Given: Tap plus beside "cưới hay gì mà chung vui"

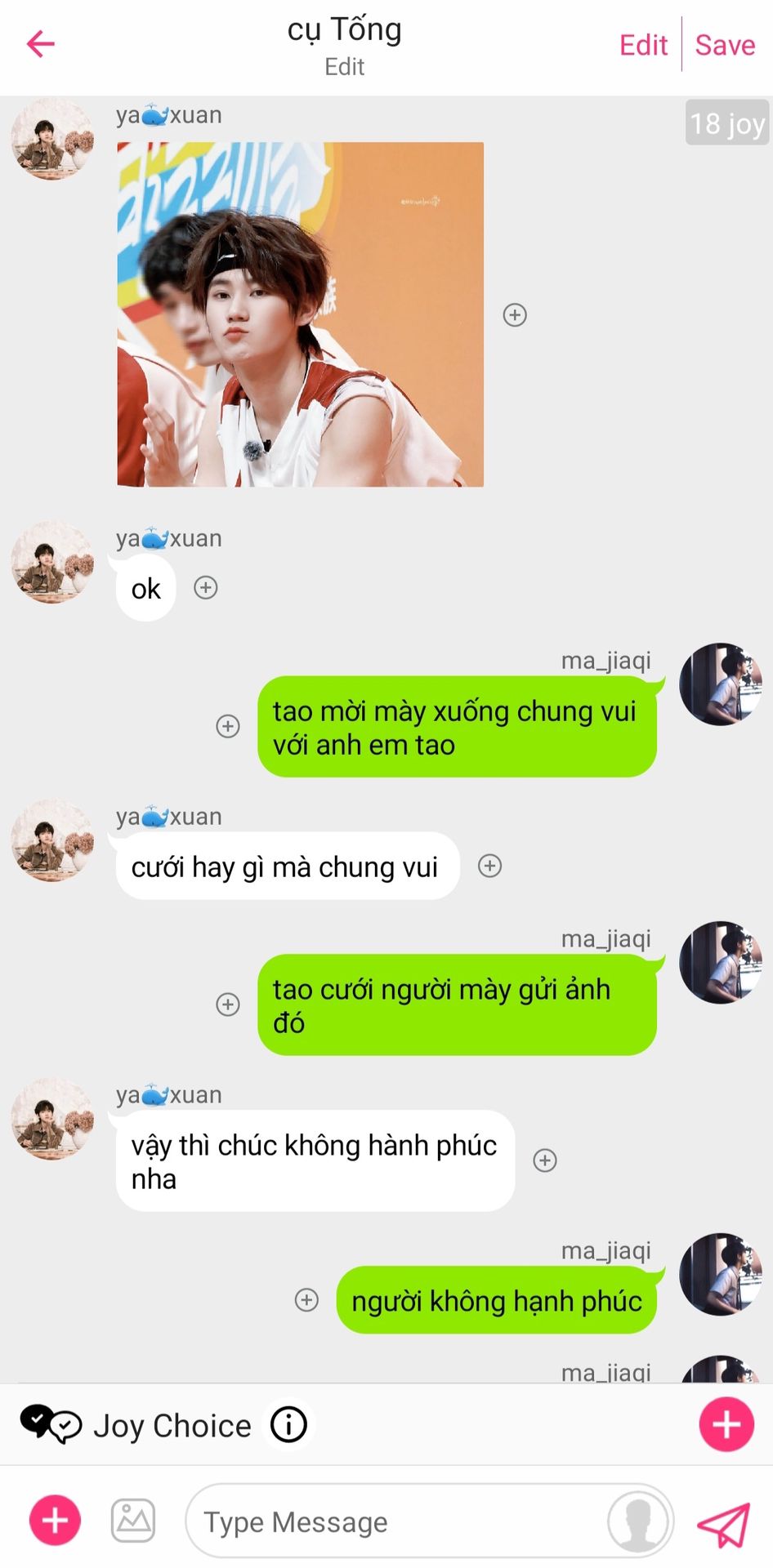Looking at the screenshot, I should click(489, 866).
